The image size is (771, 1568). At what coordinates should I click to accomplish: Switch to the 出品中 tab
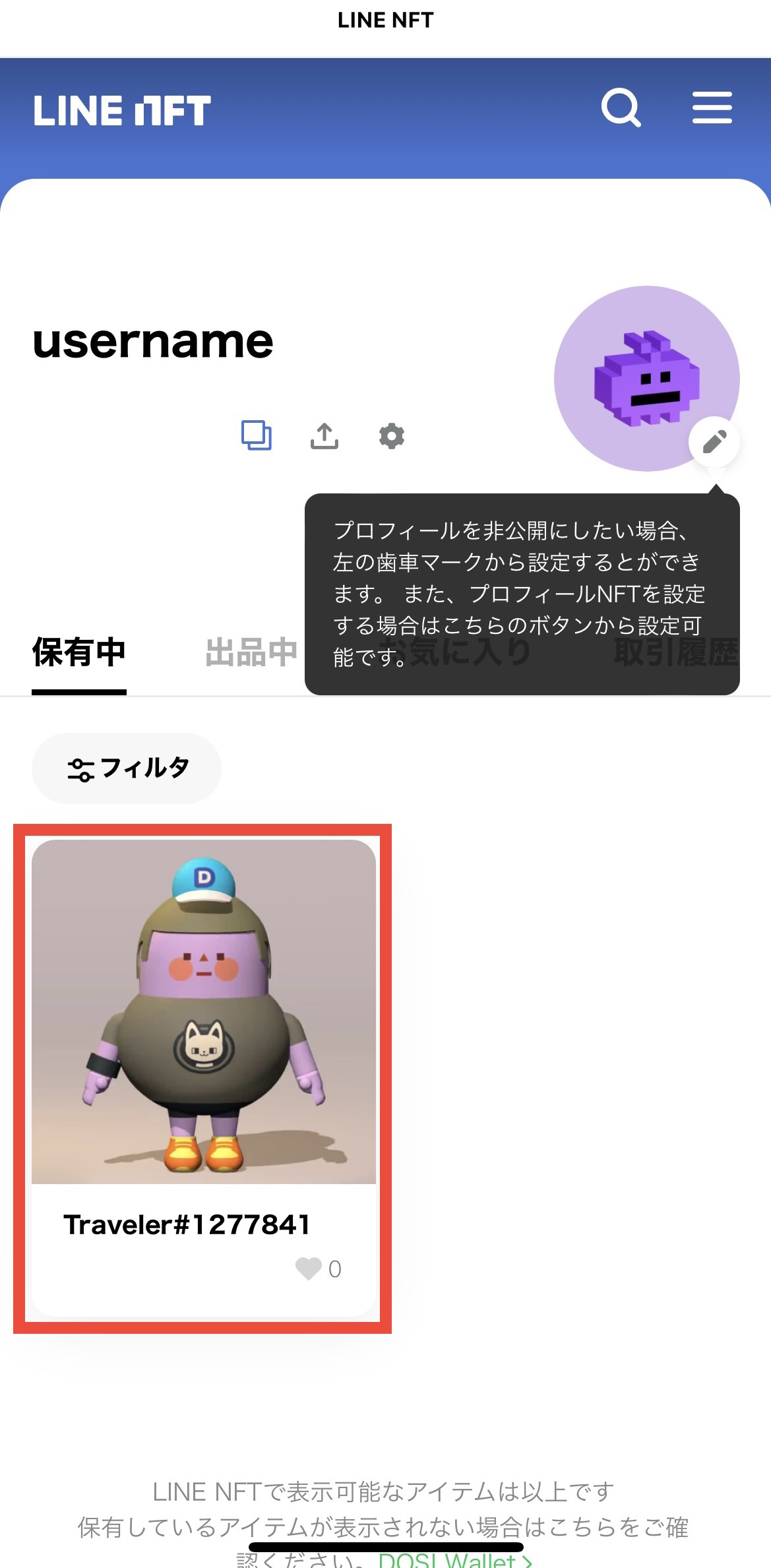(252, 652)
